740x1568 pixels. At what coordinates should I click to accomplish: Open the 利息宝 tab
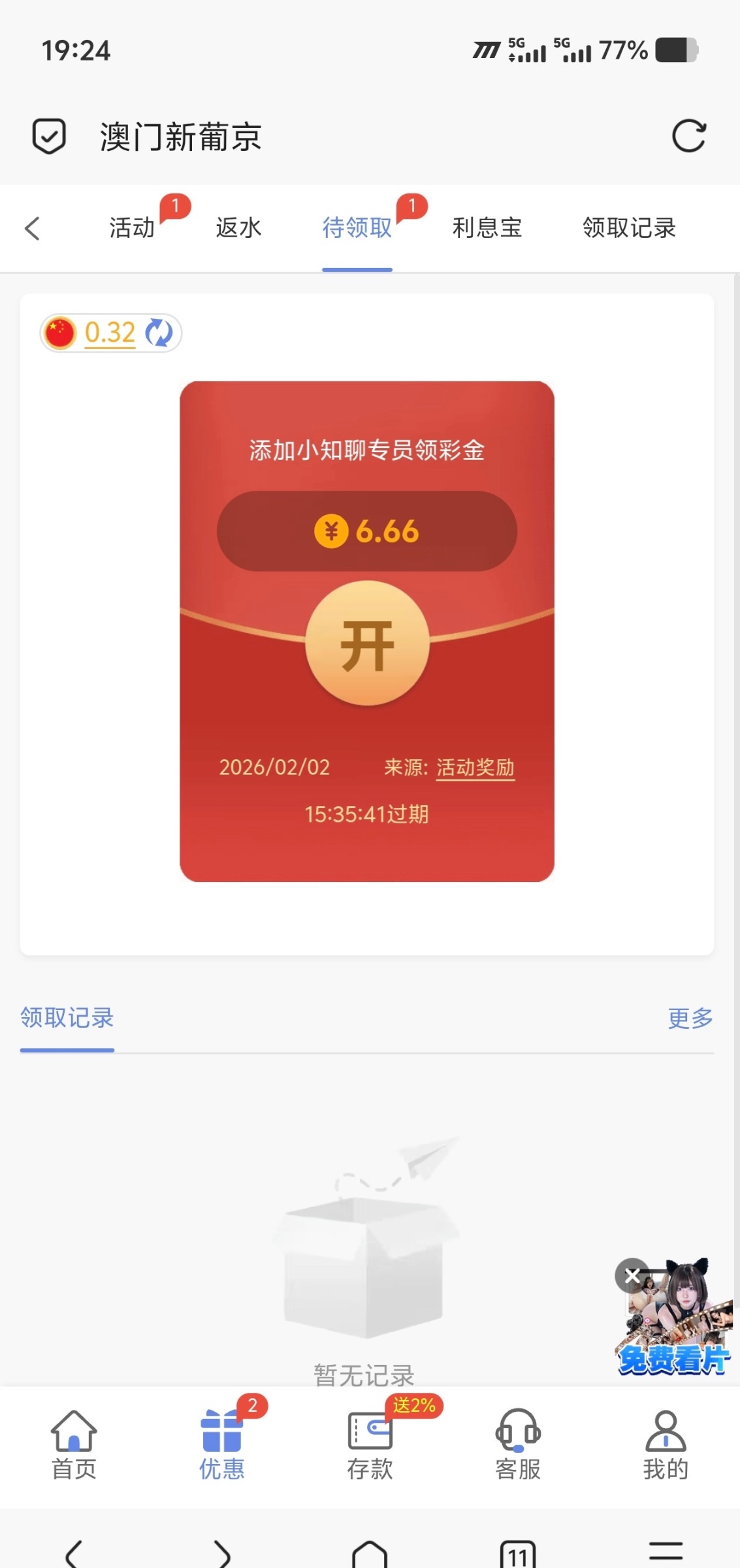[487, 228]
